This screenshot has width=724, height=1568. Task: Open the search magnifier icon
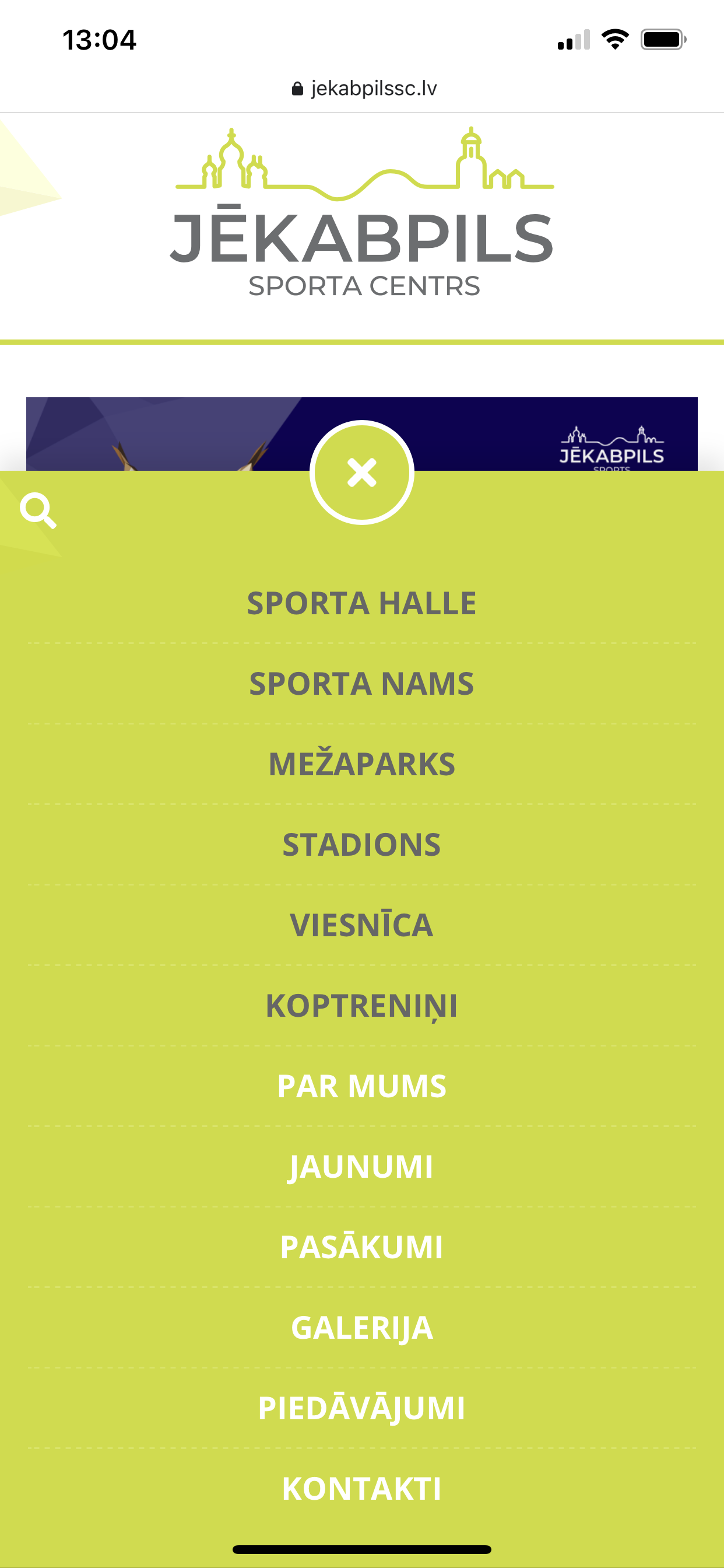[38, 510]
